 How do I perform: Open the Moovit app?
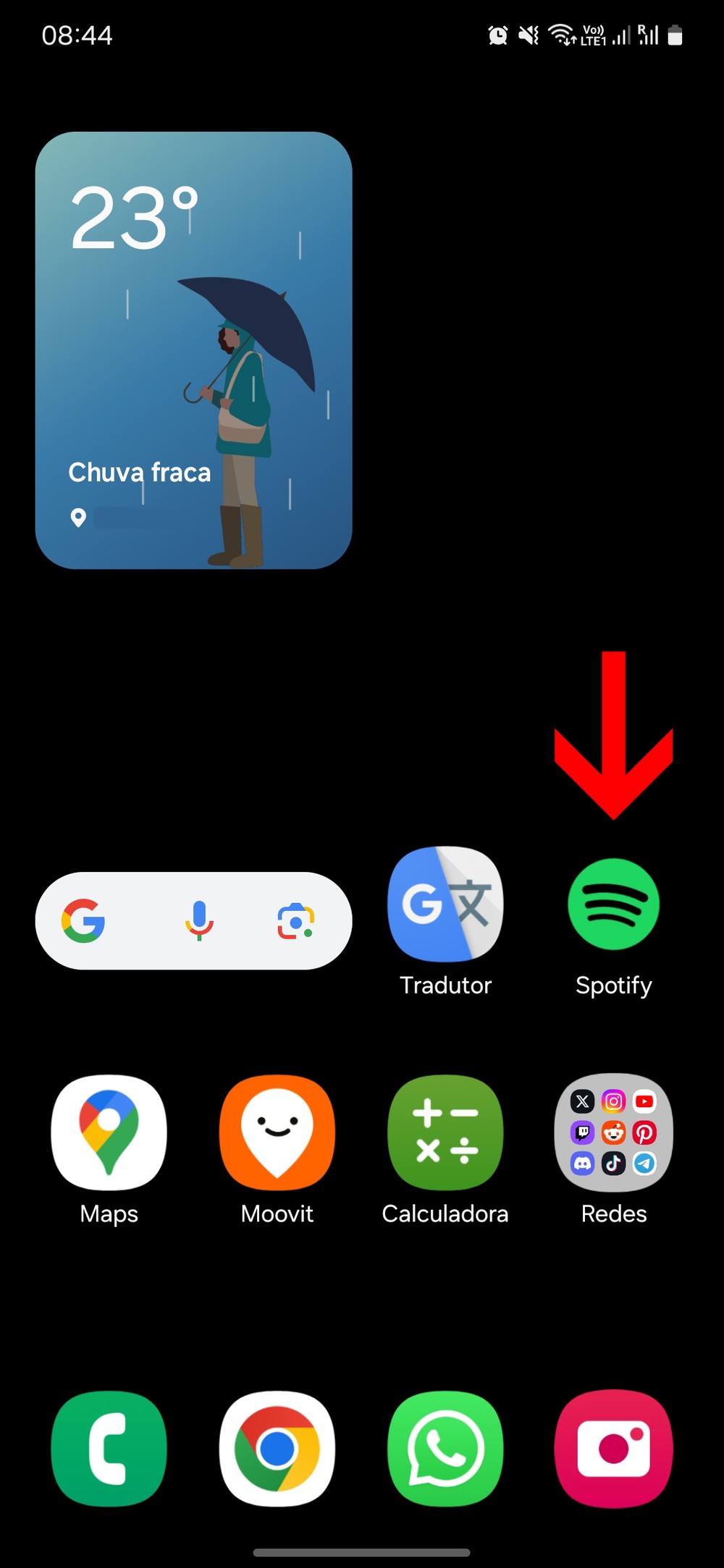(277, 1133)
